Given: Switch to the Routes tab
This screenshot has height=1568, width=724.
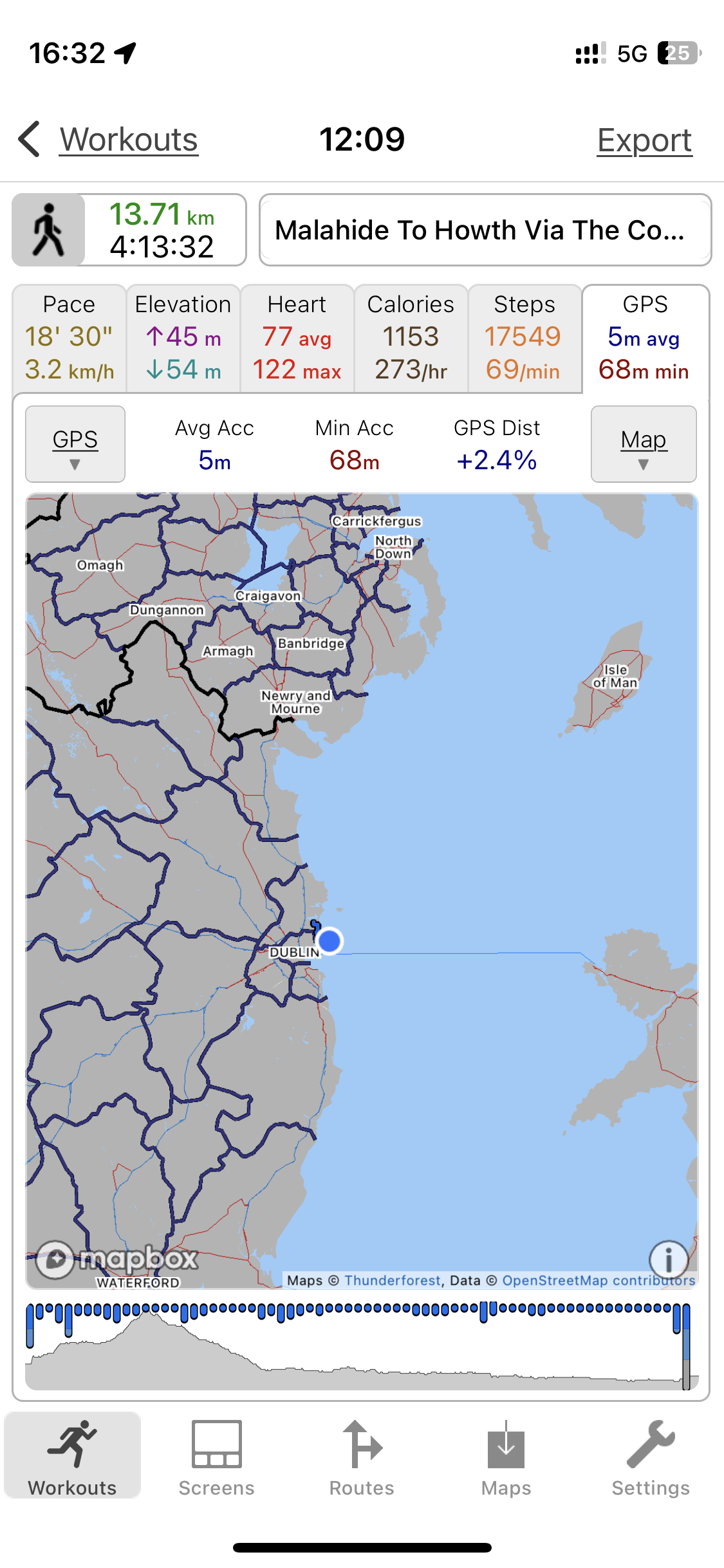Looking at the screenshot, I should click(x=362, y=1459).
